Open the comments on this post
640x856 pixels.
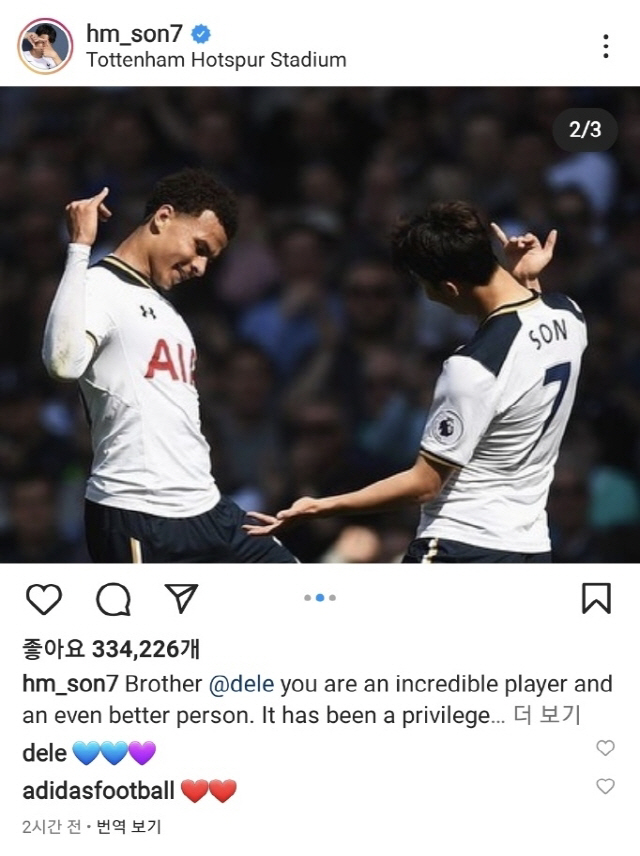point(113,599)
